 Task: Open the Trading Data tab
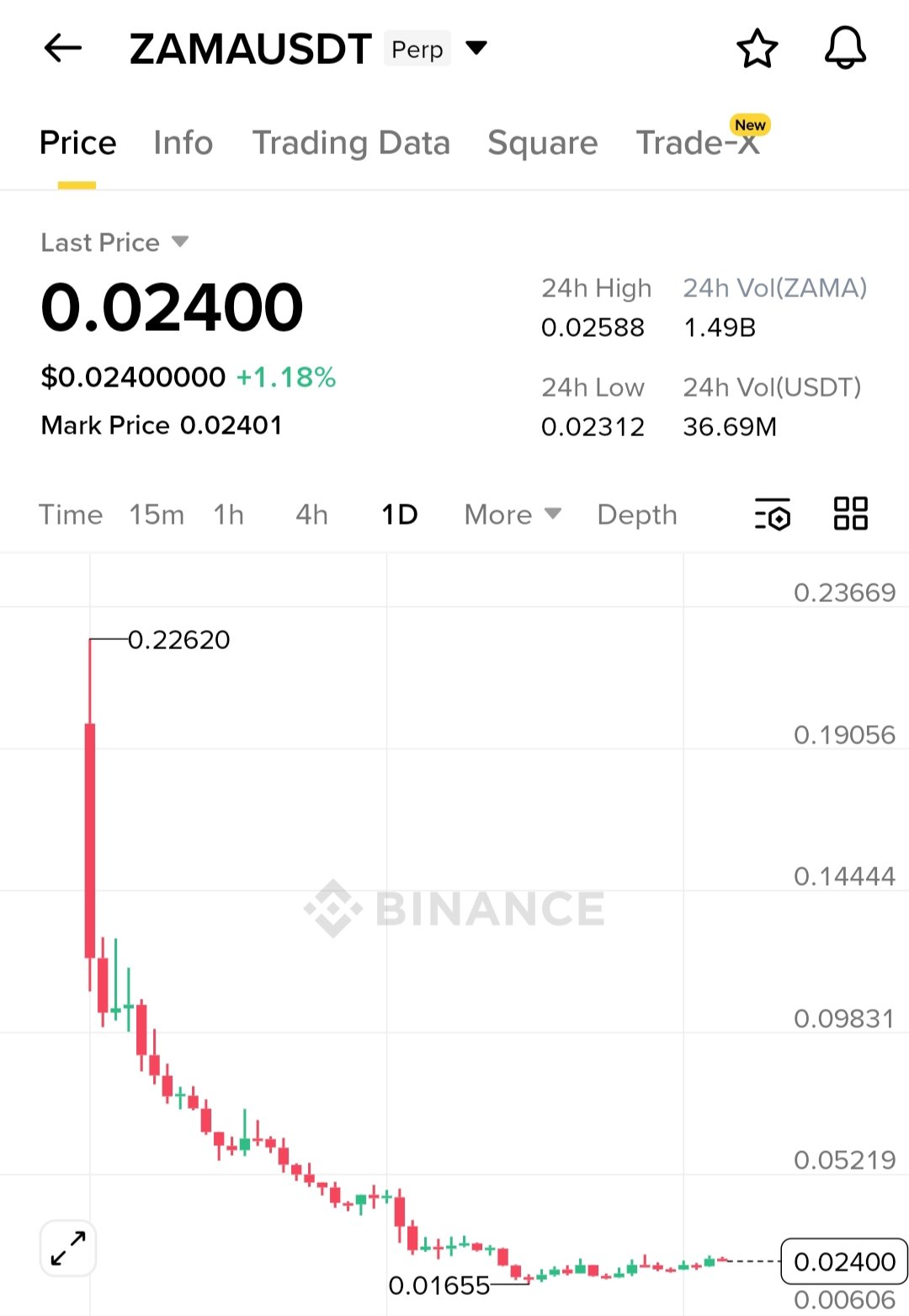351,143
